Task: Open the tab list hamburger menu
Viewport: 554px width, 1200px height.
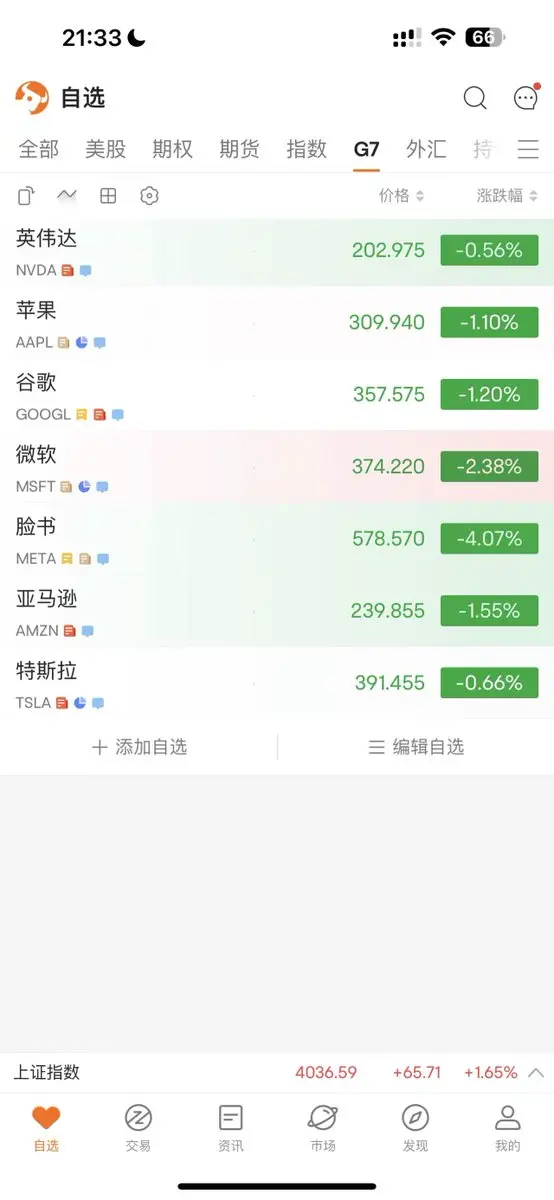Action: (x=528, y=150)
